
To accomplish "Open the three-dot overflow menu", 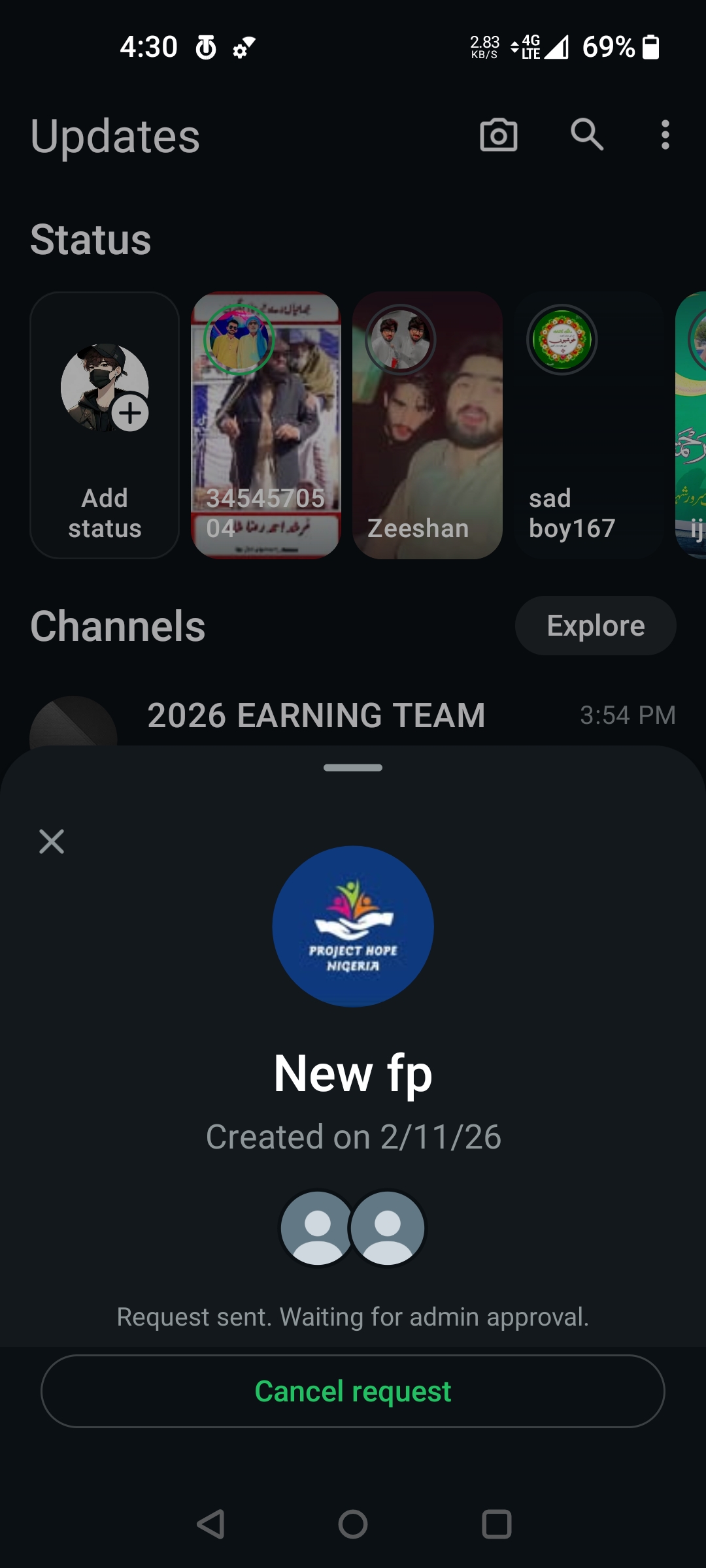I will pyautogui.click(x=665, y=135).
